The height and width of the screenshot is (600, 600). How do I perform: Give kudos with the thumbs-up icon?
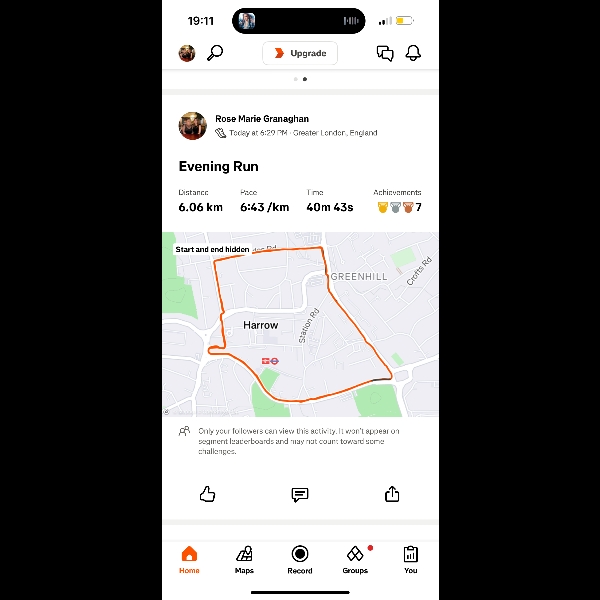[208, 494]
